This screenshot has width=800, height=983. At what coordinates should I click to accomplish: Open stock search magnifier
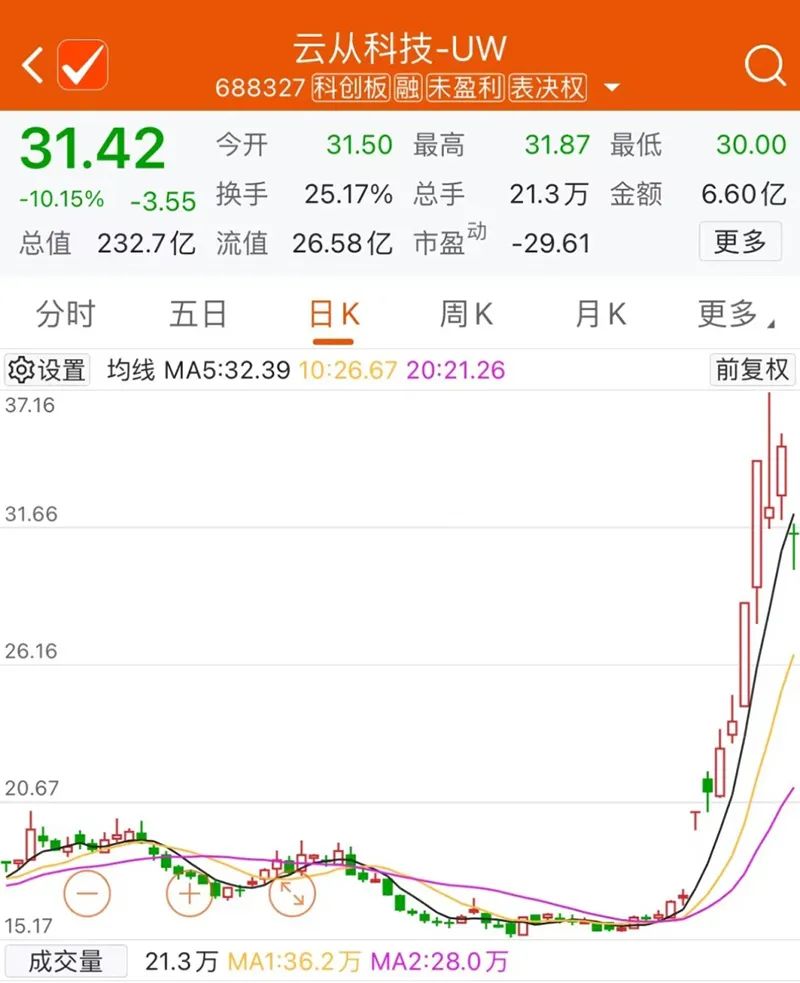click(x=765, y=66)
